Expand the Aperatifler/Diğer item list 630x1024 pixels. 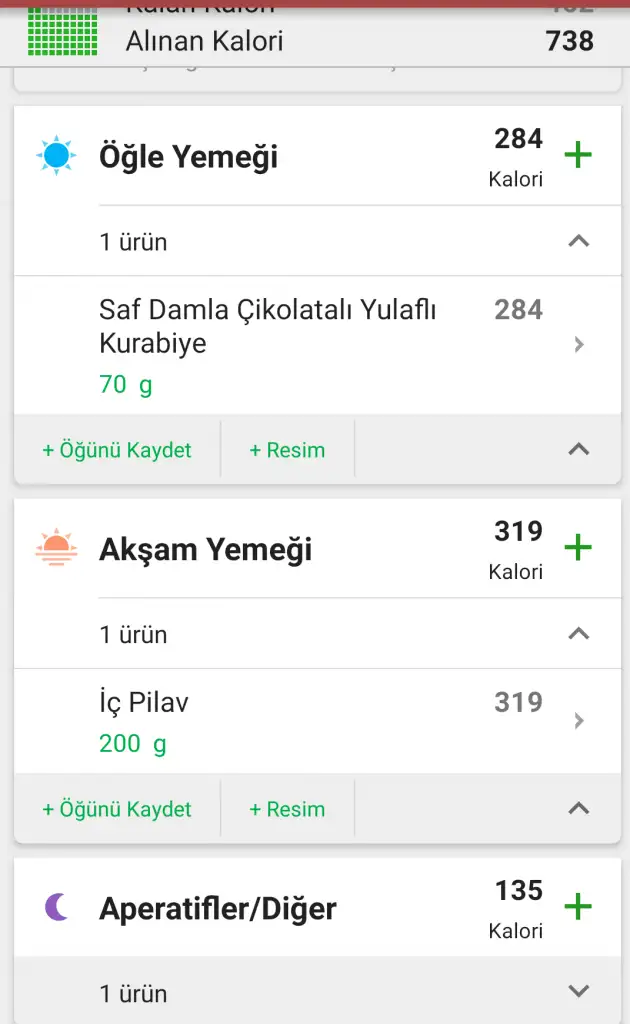click(x=578, y=992)
